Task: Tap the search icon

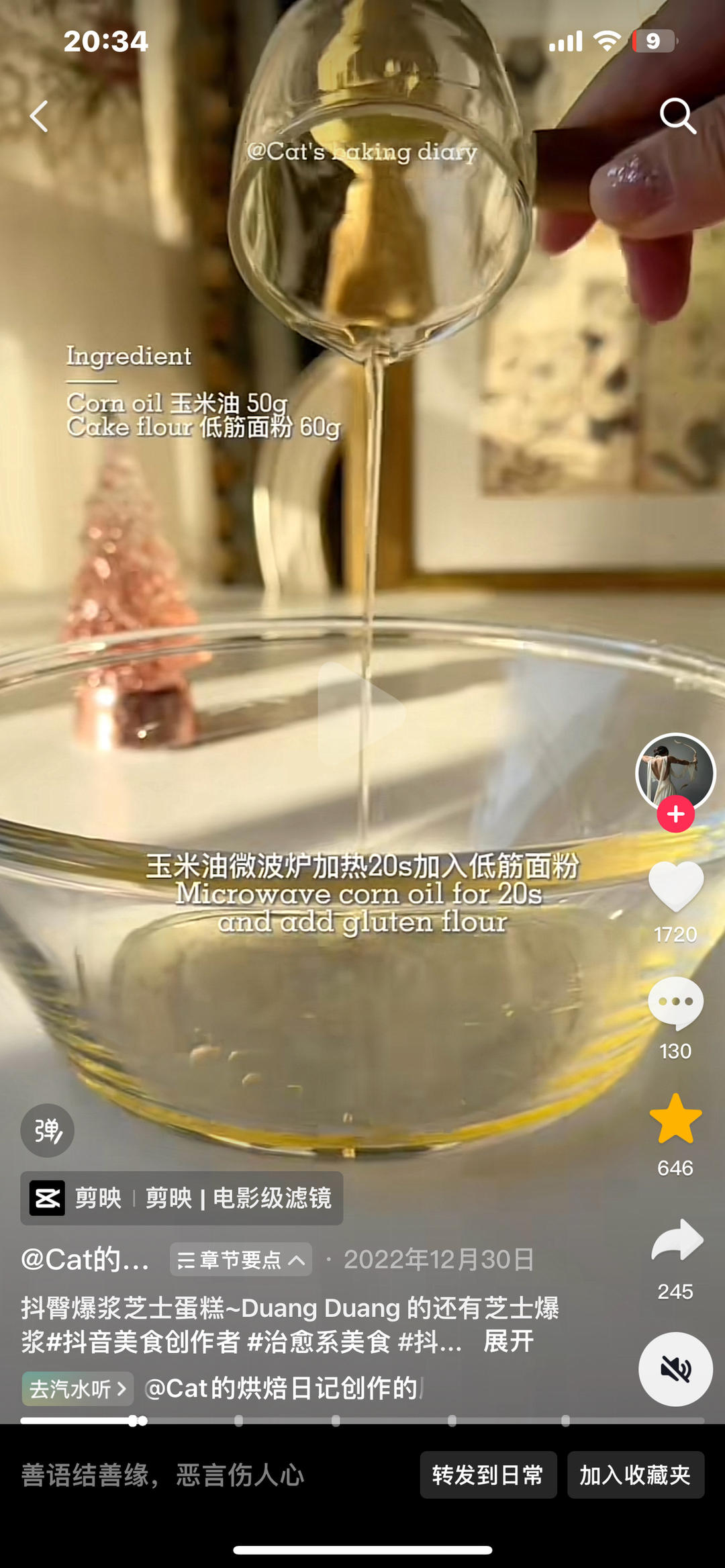Action: [x=678, y=117]
